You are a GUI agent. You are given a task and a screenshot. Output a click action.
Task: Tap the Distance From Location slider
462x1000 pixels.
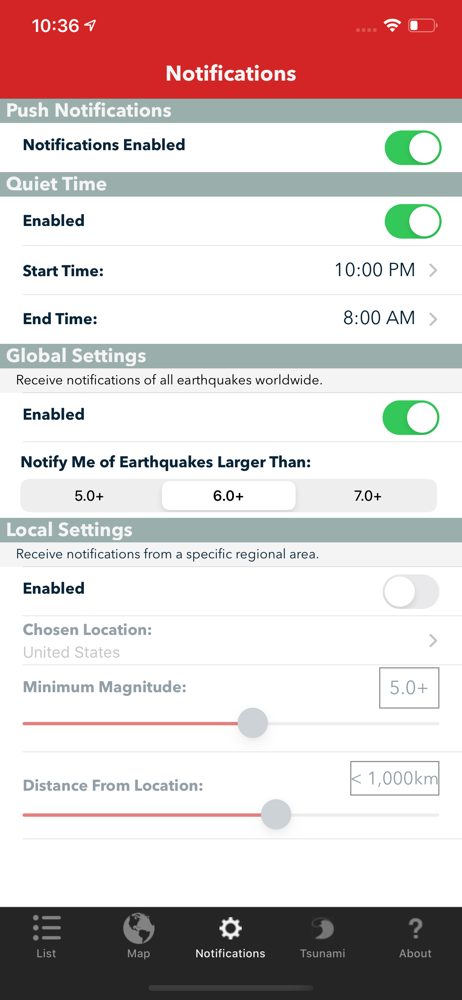(x=231, y=814)
